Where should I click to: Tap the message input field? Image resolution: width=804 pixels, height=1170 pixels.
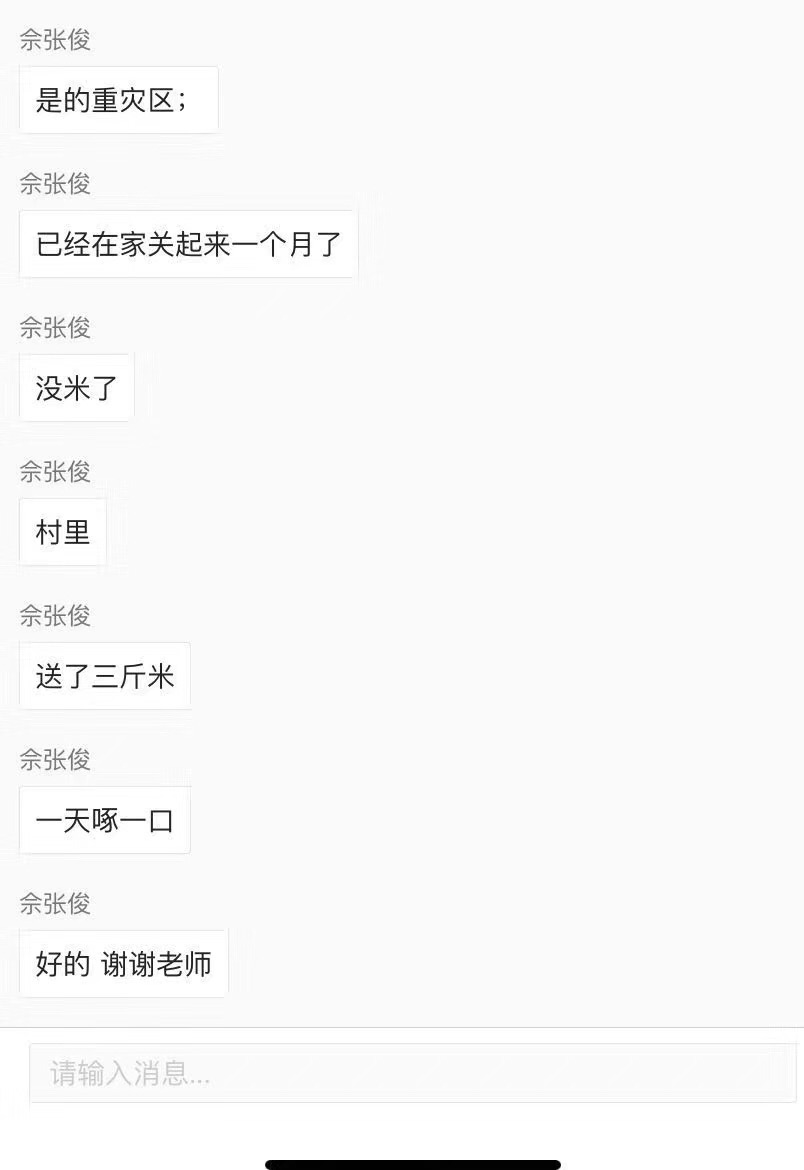click(x=412, y=1074)
